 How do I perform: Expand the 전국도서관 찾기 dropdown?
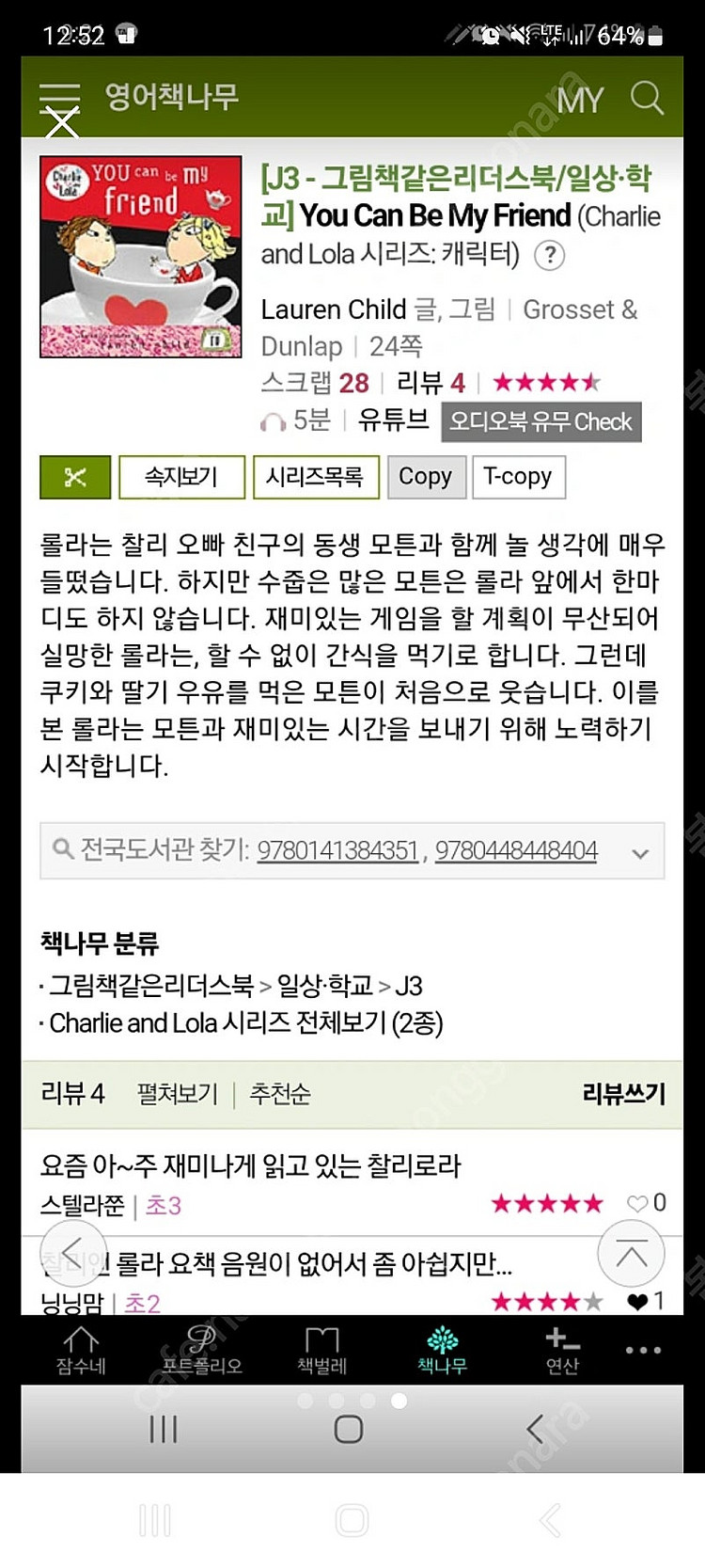tap(640, 853)
